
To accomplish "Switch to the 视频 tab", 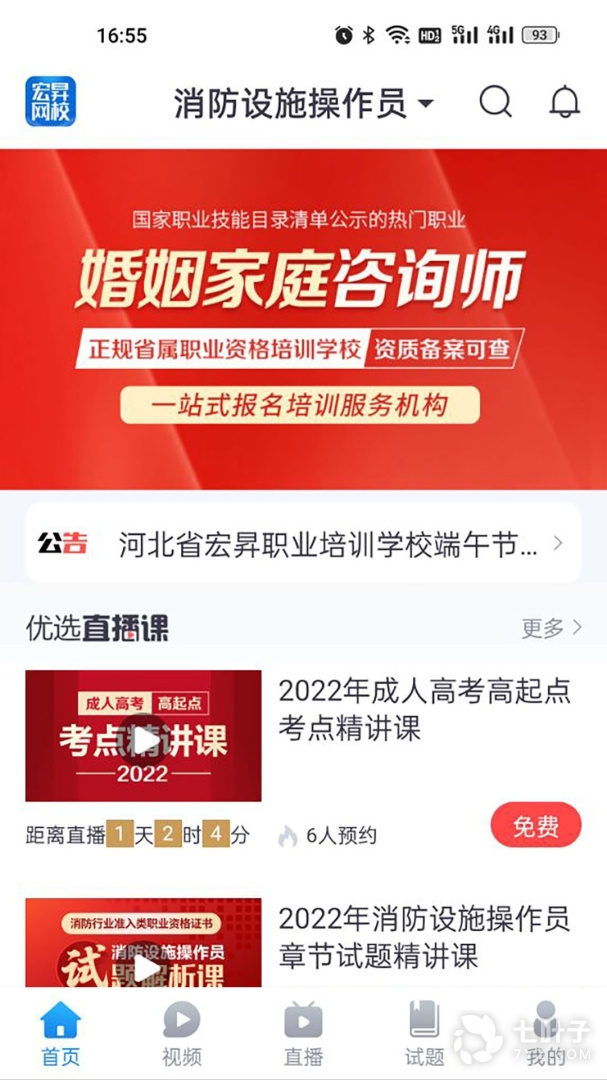I will [181, 1034].
